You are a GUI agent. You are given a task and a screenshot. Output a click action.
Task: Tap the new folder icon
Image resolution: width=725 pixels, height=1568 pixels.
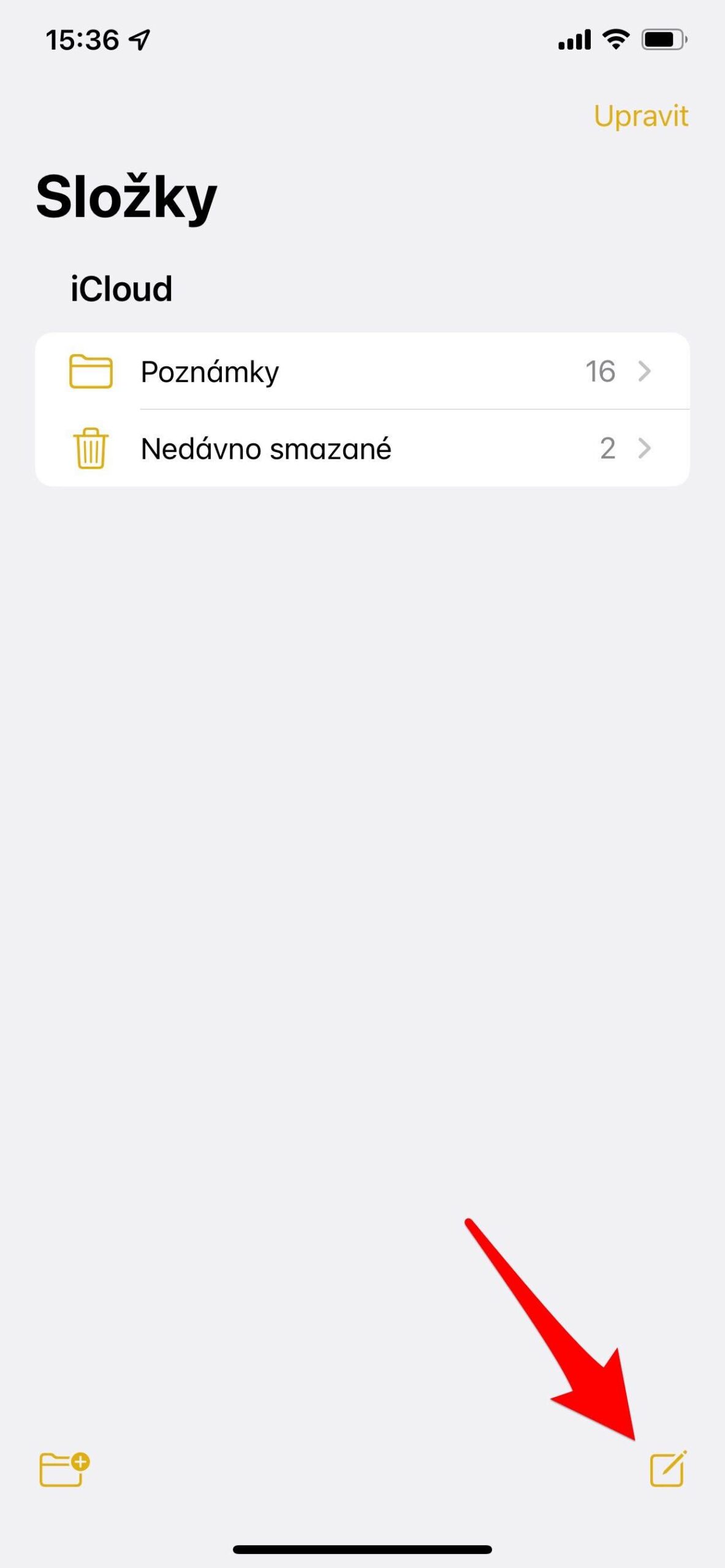pos(63,1467)
